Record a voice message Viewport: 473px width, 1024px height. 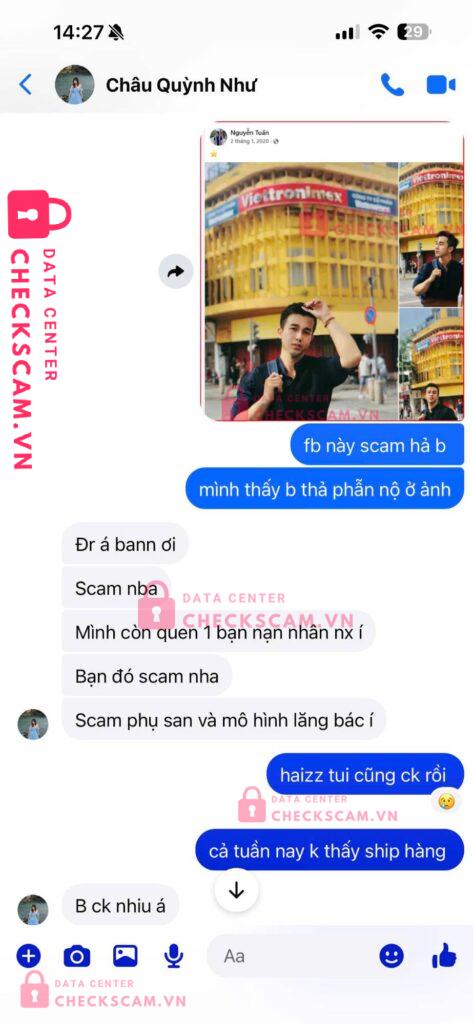173,956
